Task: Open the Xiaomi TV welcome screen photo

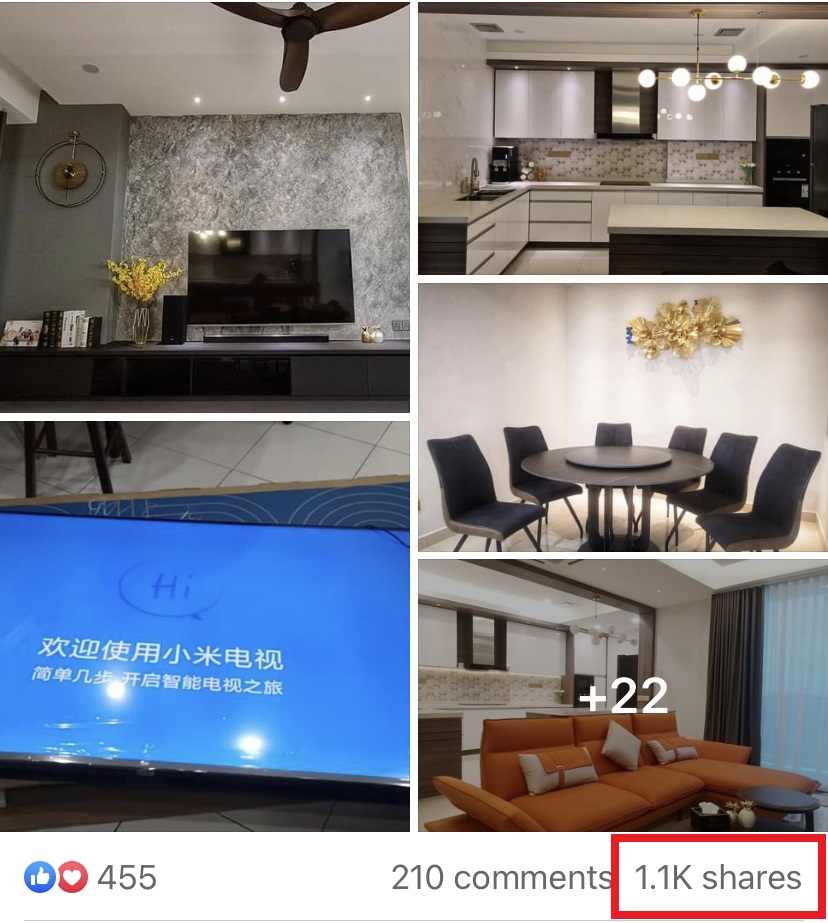Action: click(x=204, y=626)
